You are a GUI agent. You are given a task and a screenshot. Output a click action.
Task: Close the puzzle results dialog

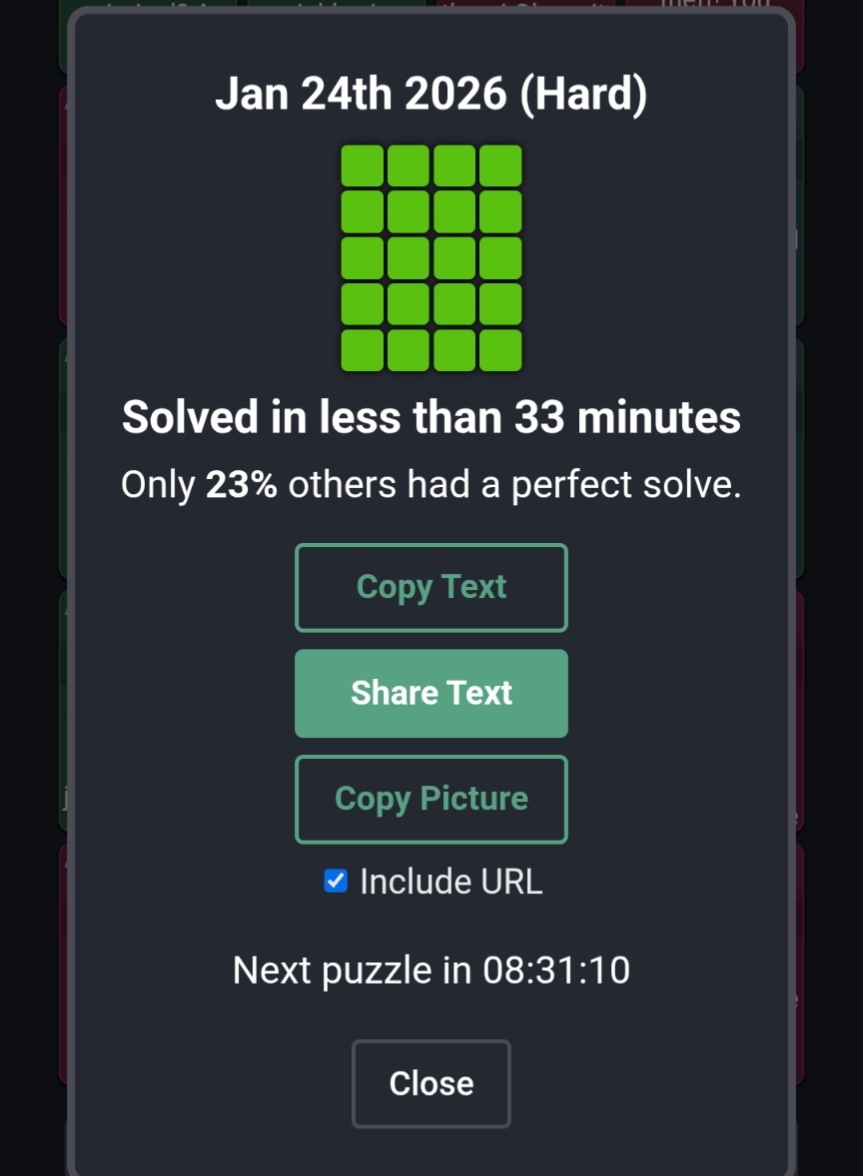click(431, 1083)
